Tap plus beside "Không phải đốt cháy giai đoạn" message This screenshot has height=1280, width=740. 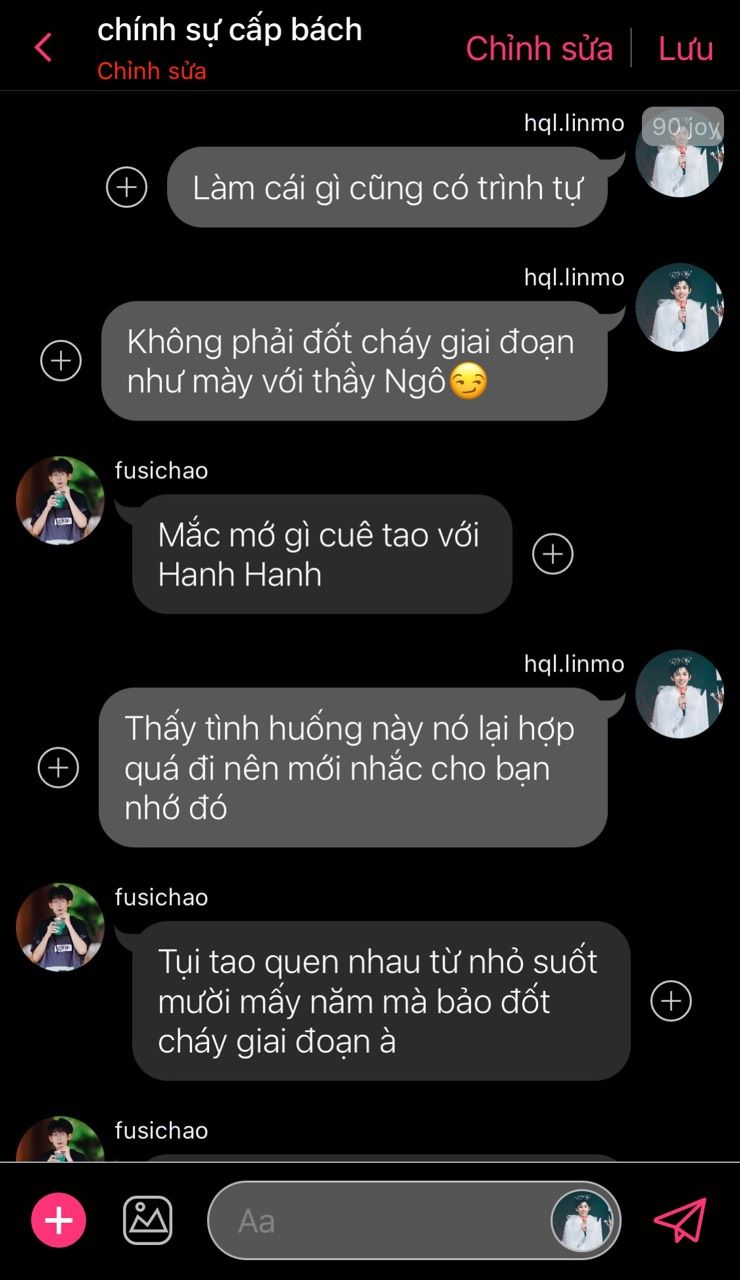61,360
